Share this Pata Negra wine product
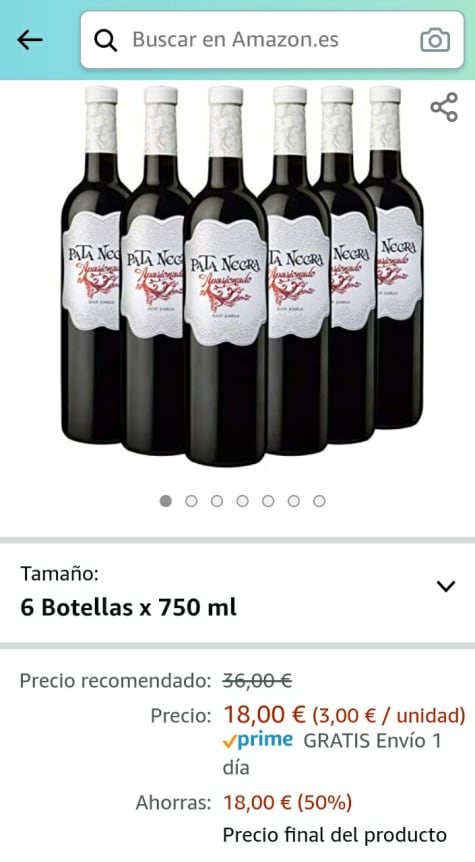 click(444, 107)
